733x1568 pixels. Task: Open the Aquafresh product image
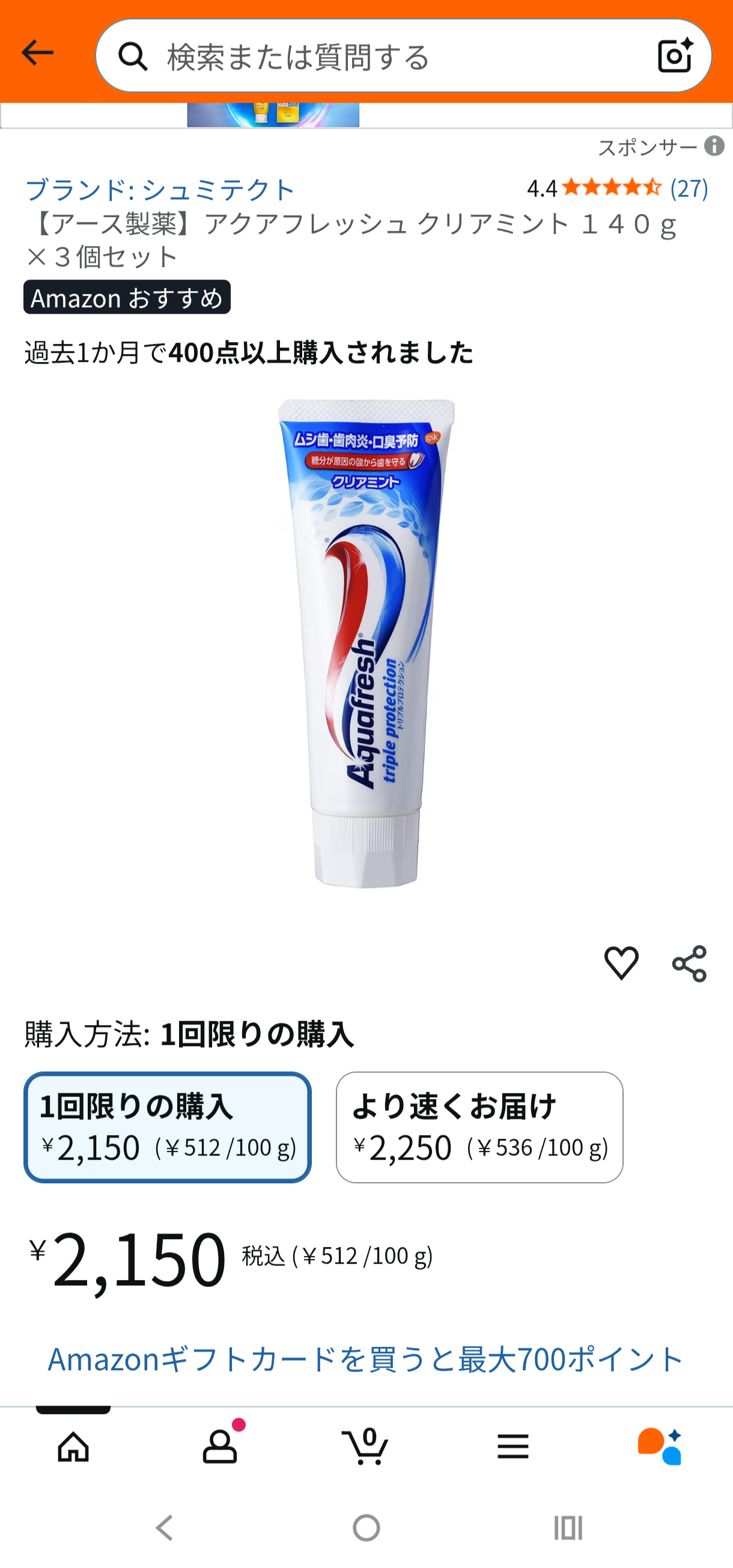[366, 643]
